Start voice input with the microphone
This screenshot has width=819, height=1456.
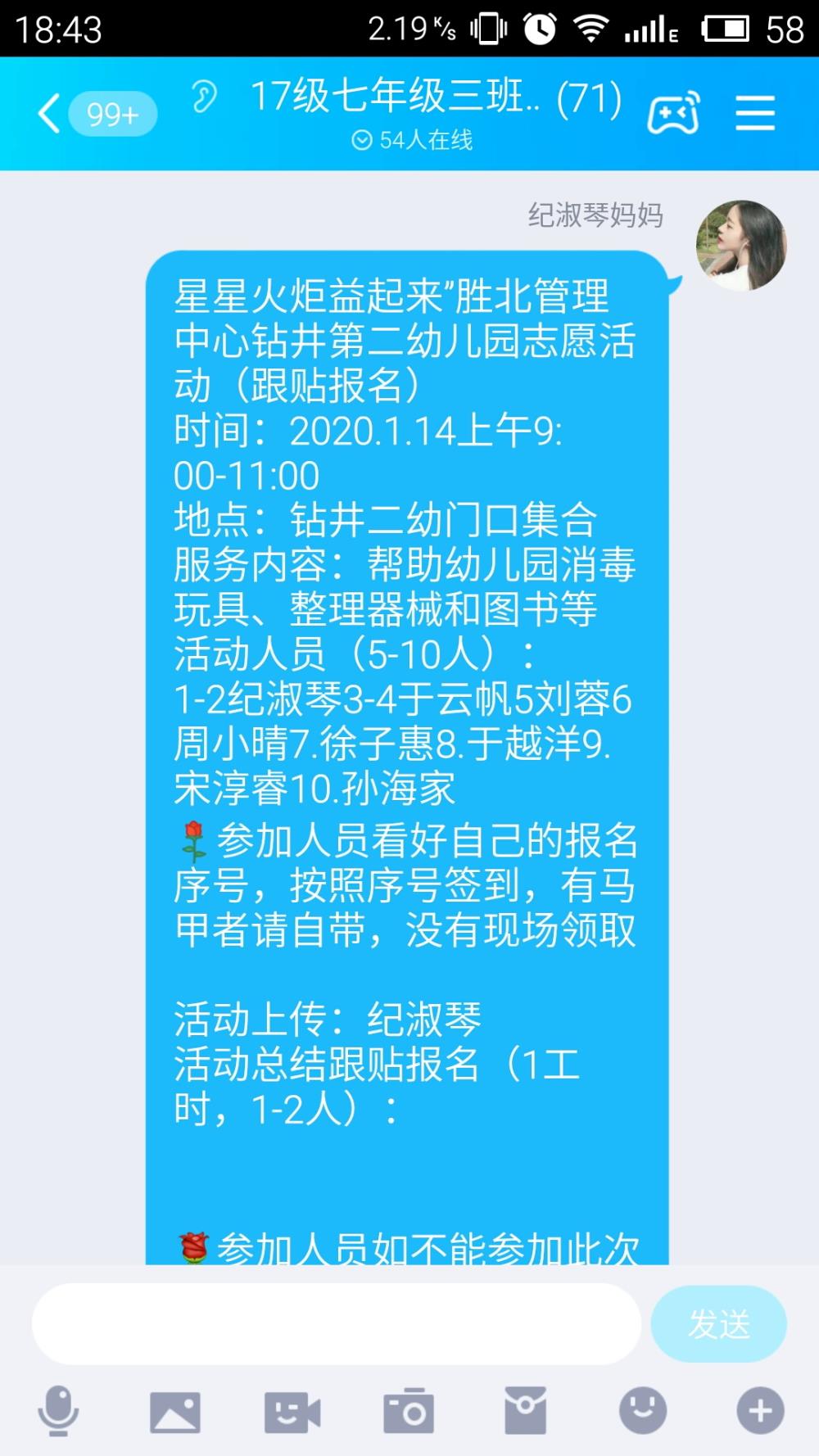pos(58,1411)
